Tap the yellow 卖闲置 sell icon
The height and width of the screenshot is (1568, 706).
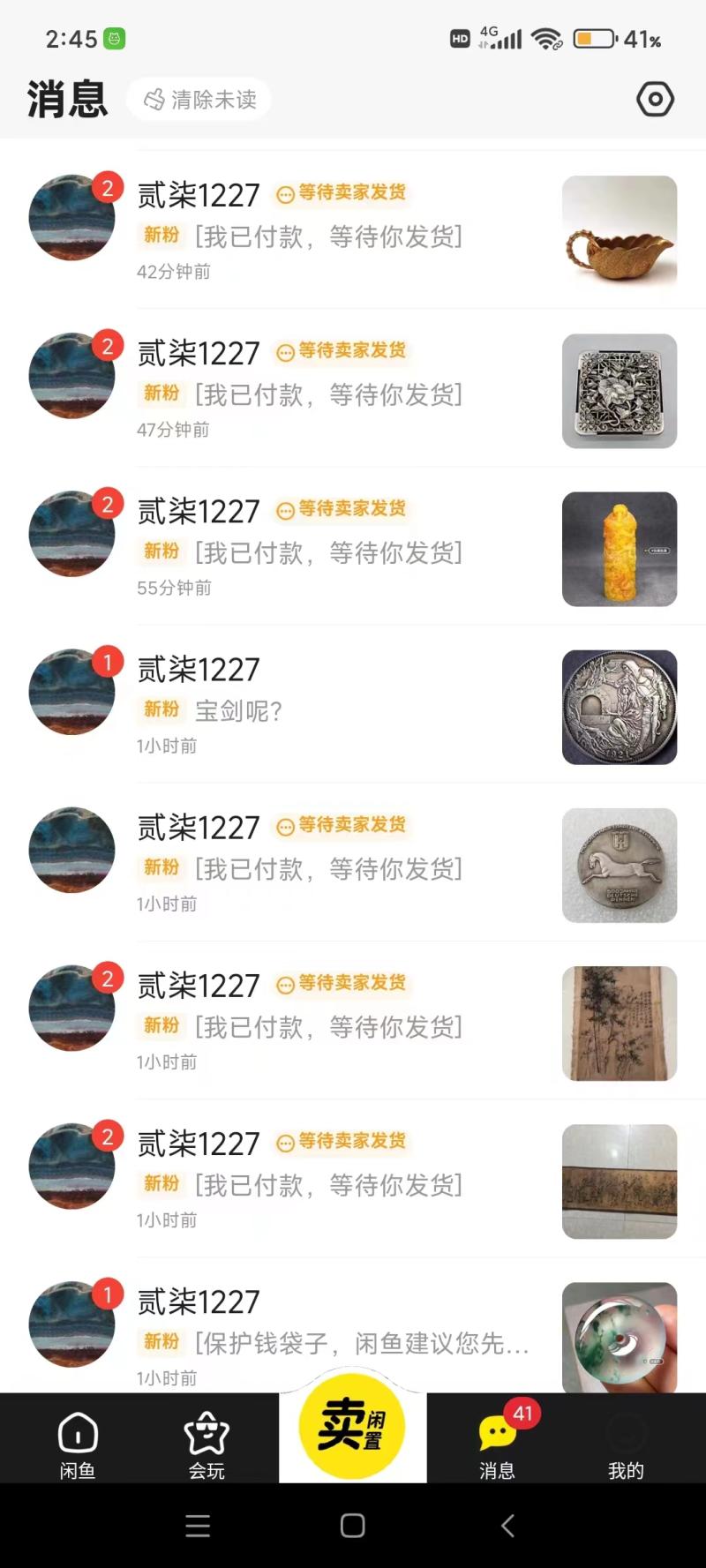tap(353, 1429)
